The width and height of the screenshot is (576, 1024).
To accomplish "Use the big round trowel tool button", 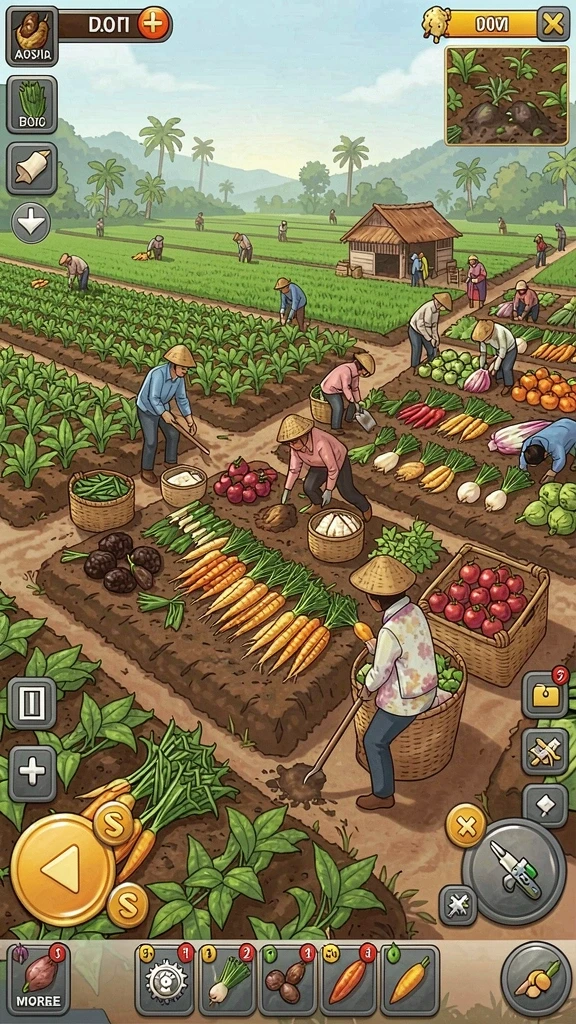I will click(513, 871).
